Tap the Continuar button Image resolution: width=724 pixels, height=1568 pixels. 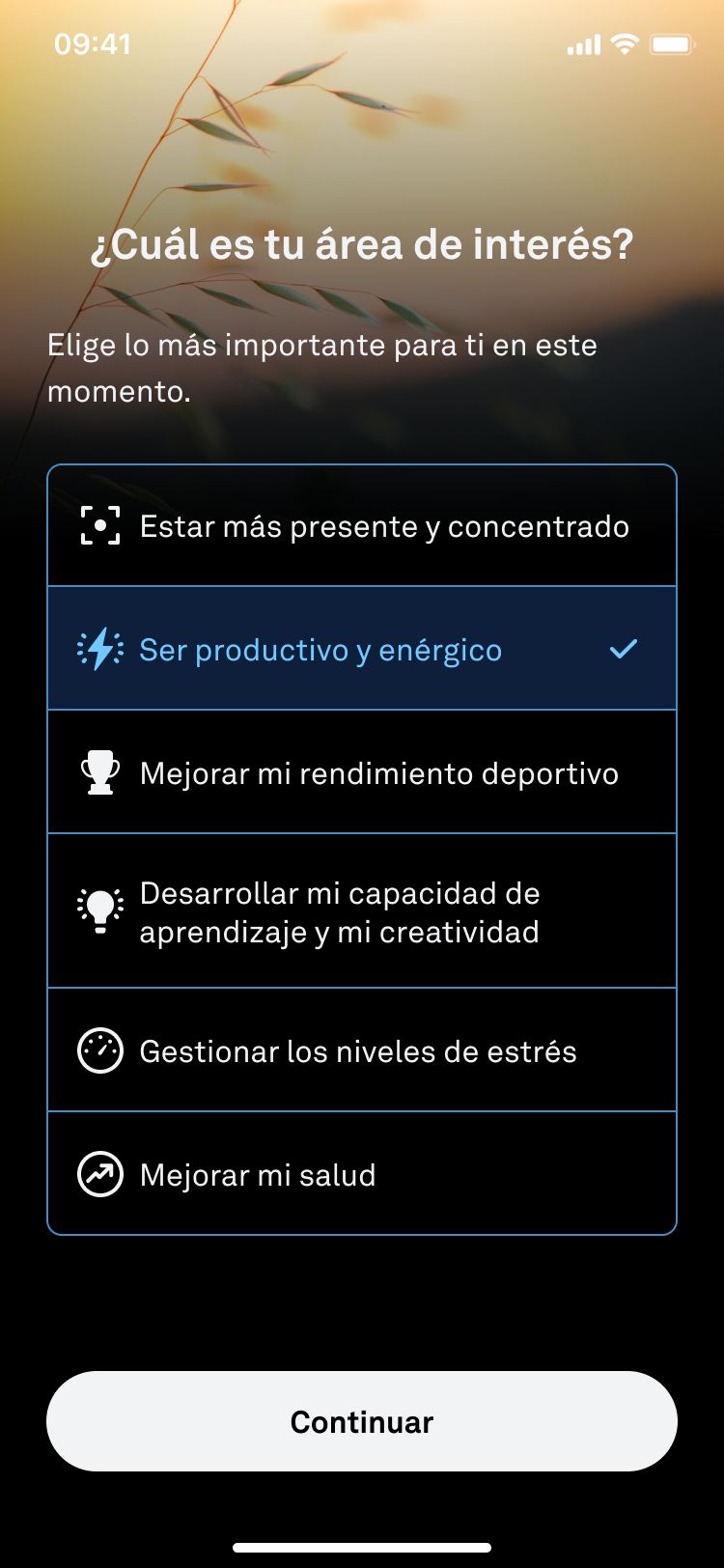pyautogui.click(x=362, y=1422)
